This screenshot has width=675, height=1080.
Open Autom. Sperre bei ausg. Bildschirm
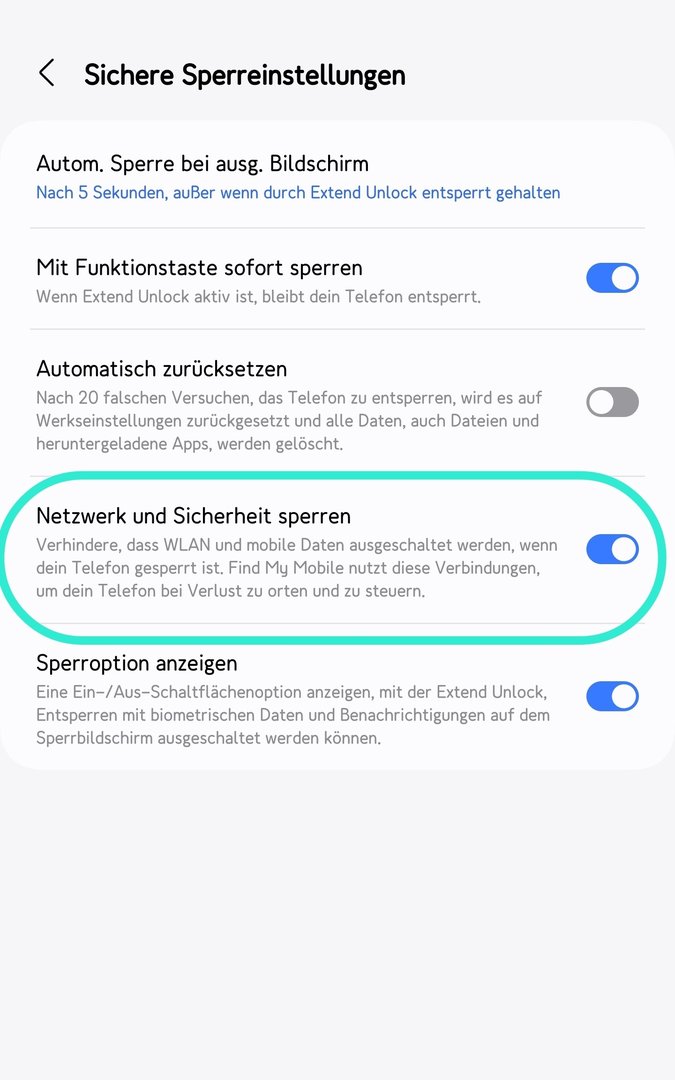[x=300, y=177]
